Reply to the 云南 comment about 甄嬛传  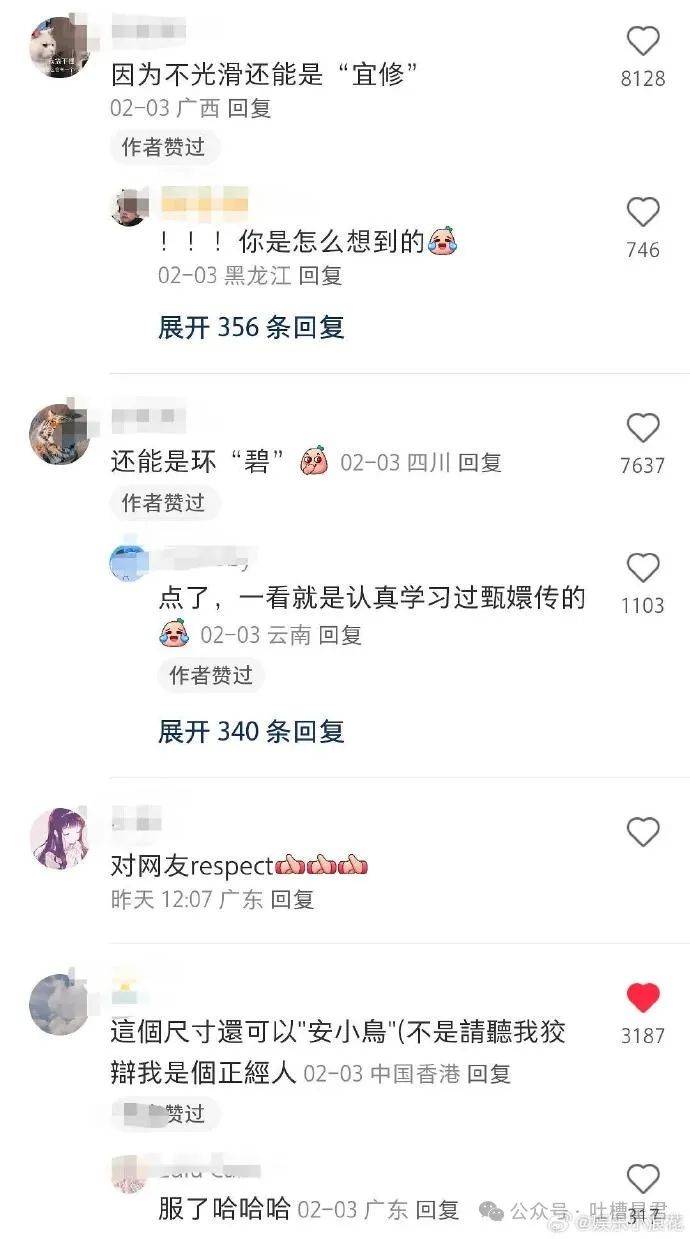click(340, 634)
